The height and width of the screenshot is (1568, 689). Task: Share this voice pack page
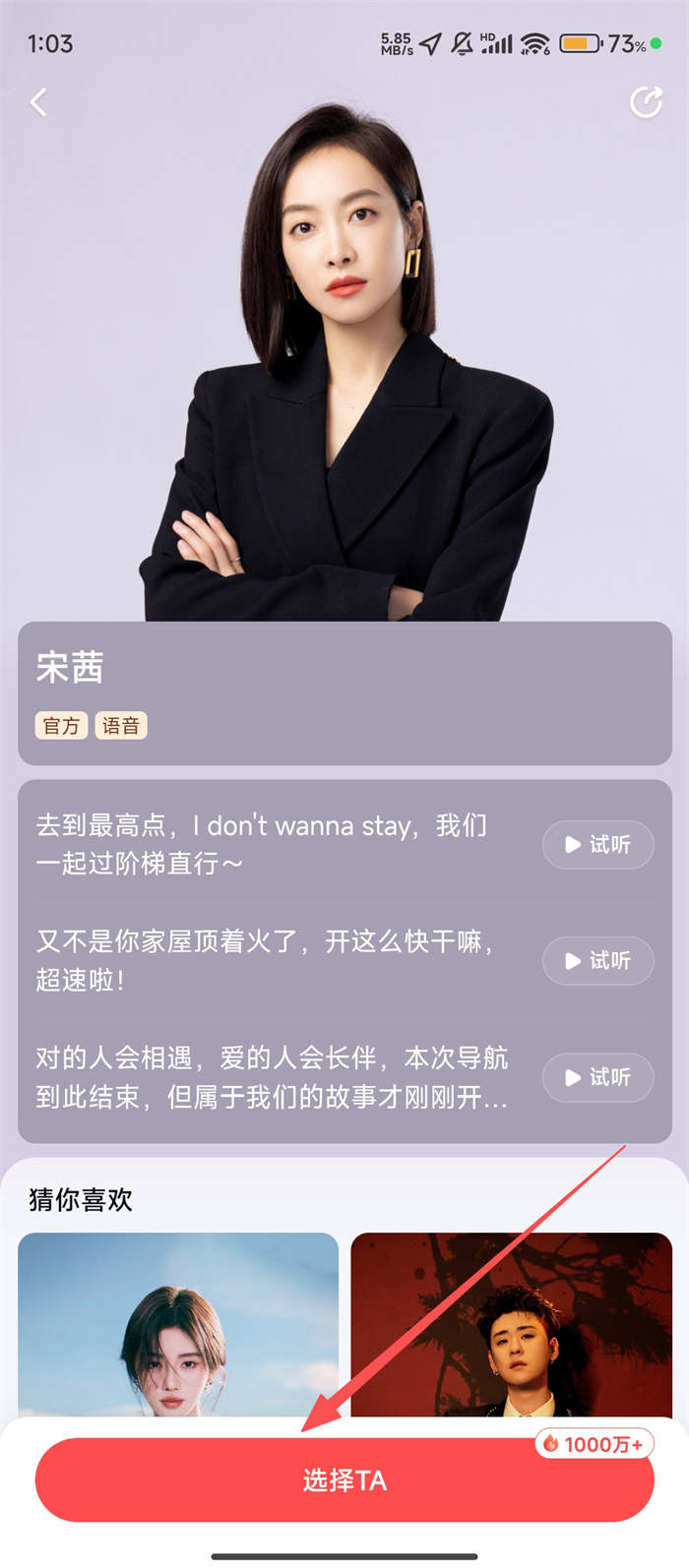(x=646, y=102)
